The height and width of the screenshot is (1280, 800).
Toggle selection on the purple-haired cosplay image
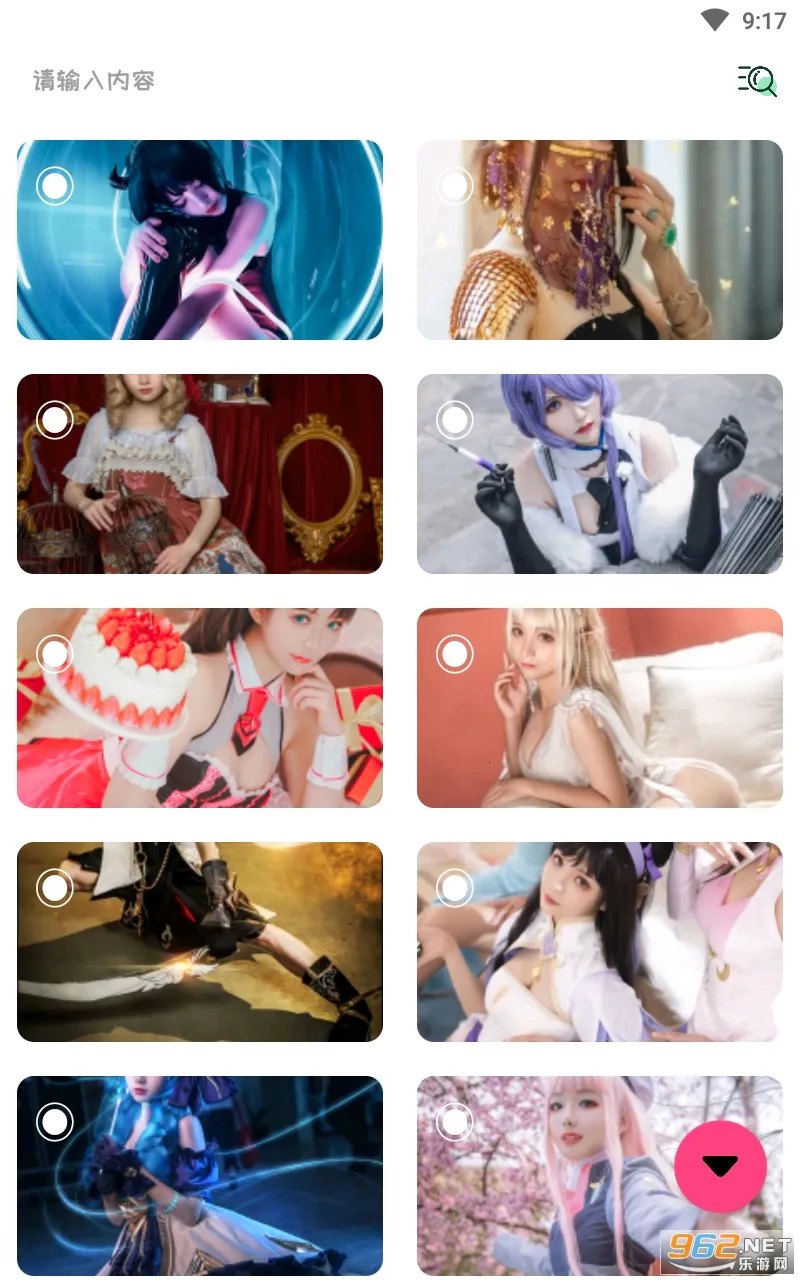pyautogui.click(x=454, y=420)
